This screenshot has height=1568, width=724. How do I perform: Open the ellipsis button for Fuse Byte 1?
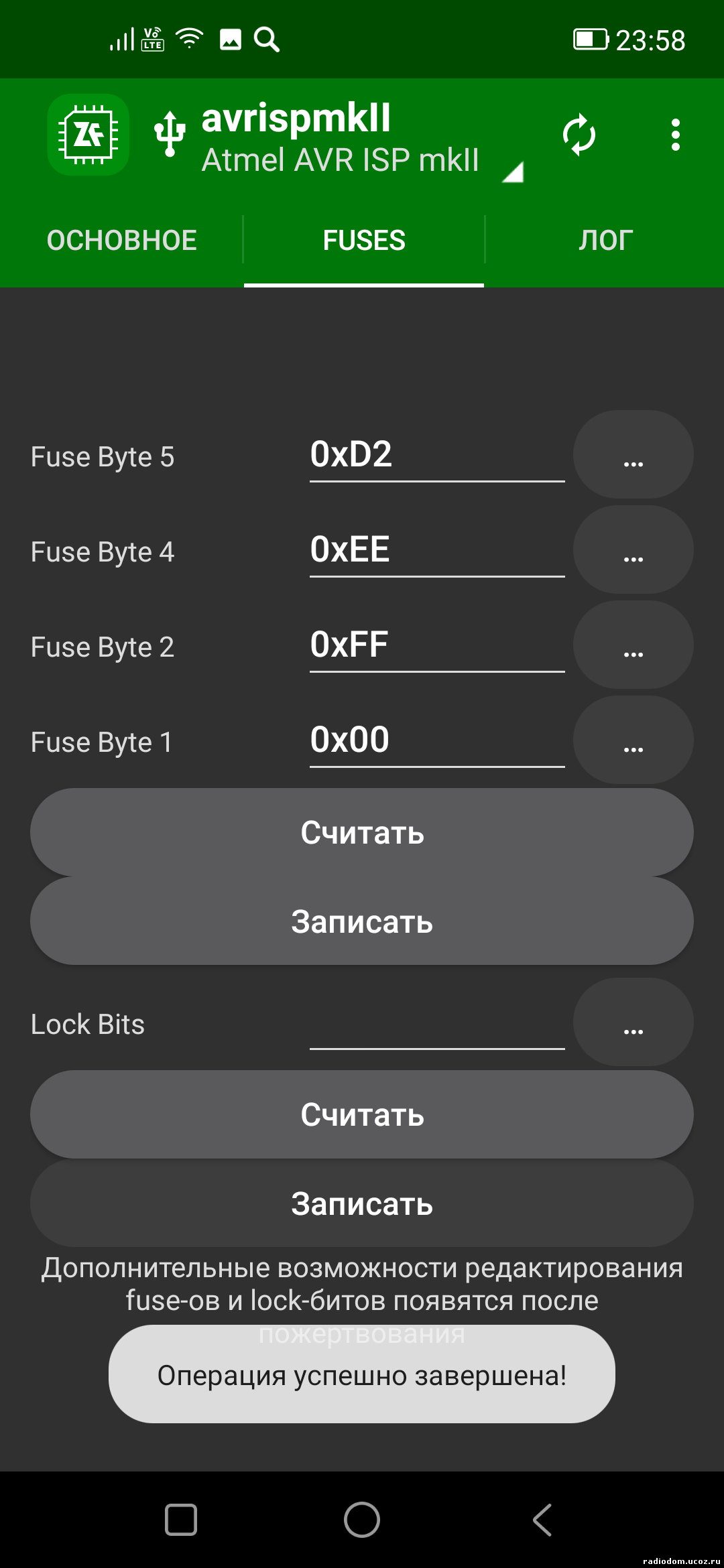633,740
